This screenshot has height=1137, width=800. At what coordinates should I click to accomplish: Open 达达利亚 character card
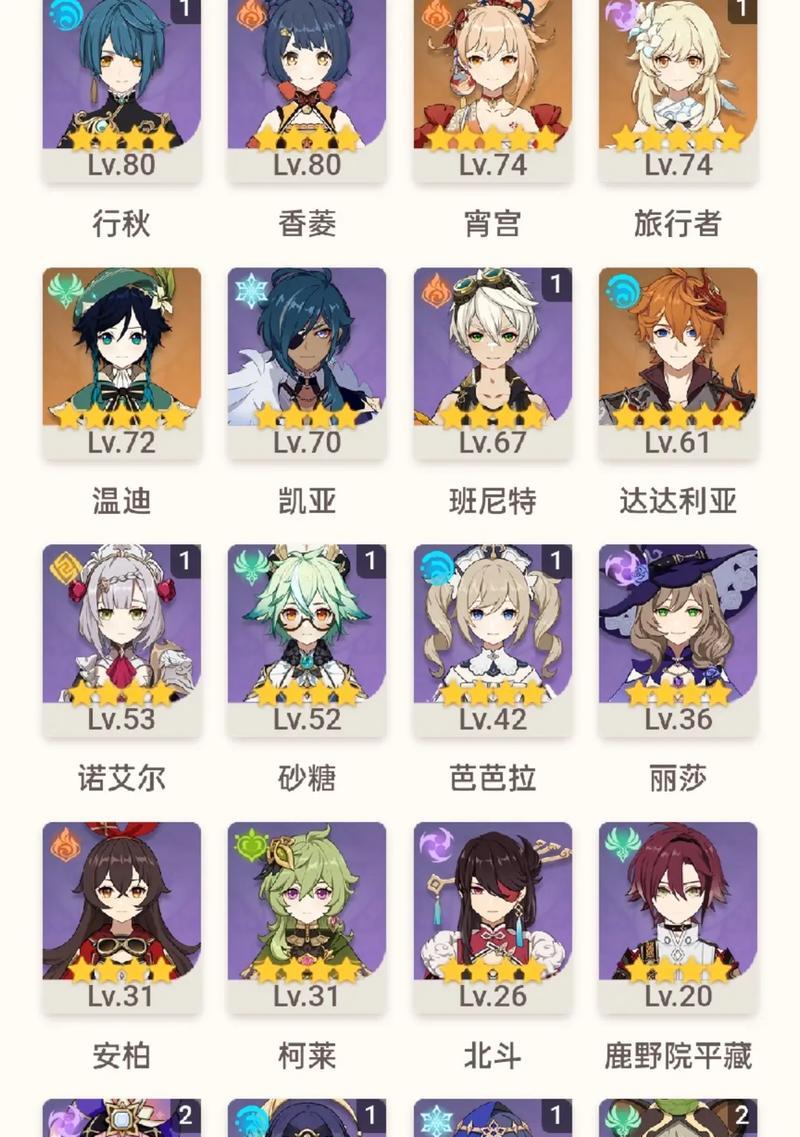point(678,360)
